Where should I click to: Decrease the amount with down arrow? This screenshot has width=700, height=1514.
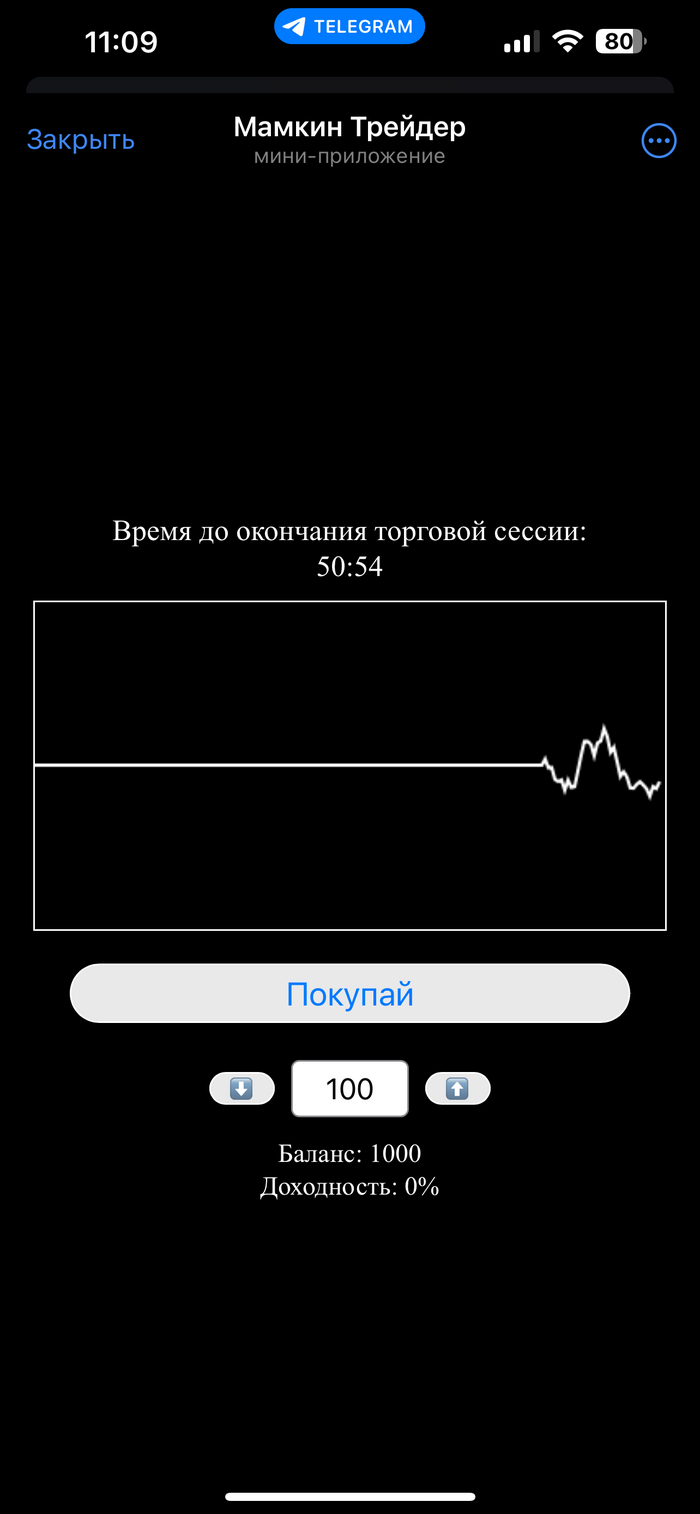pos(242,1088)
